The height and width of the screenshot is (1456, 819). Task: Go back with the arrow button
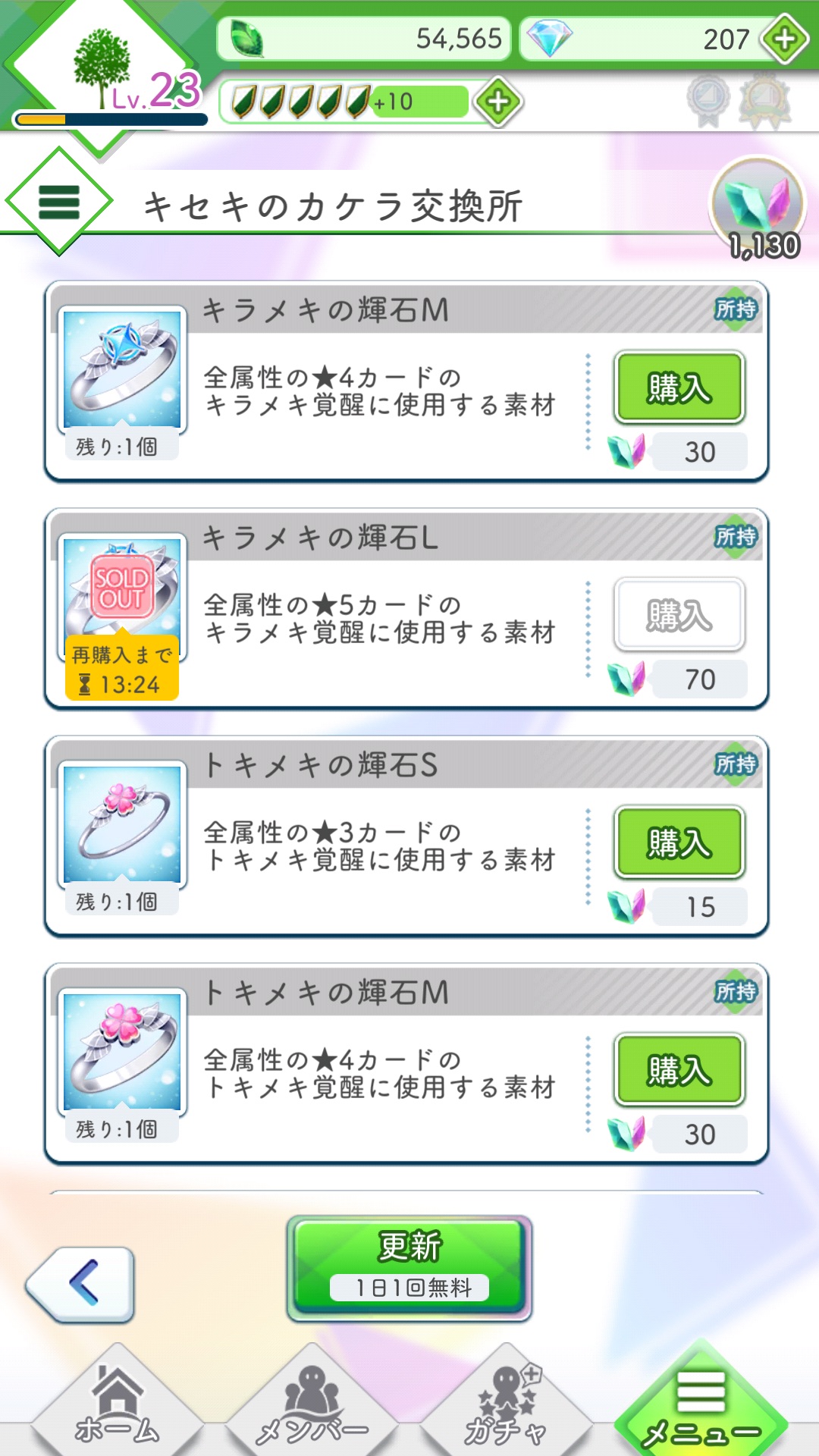[81, 1284]
